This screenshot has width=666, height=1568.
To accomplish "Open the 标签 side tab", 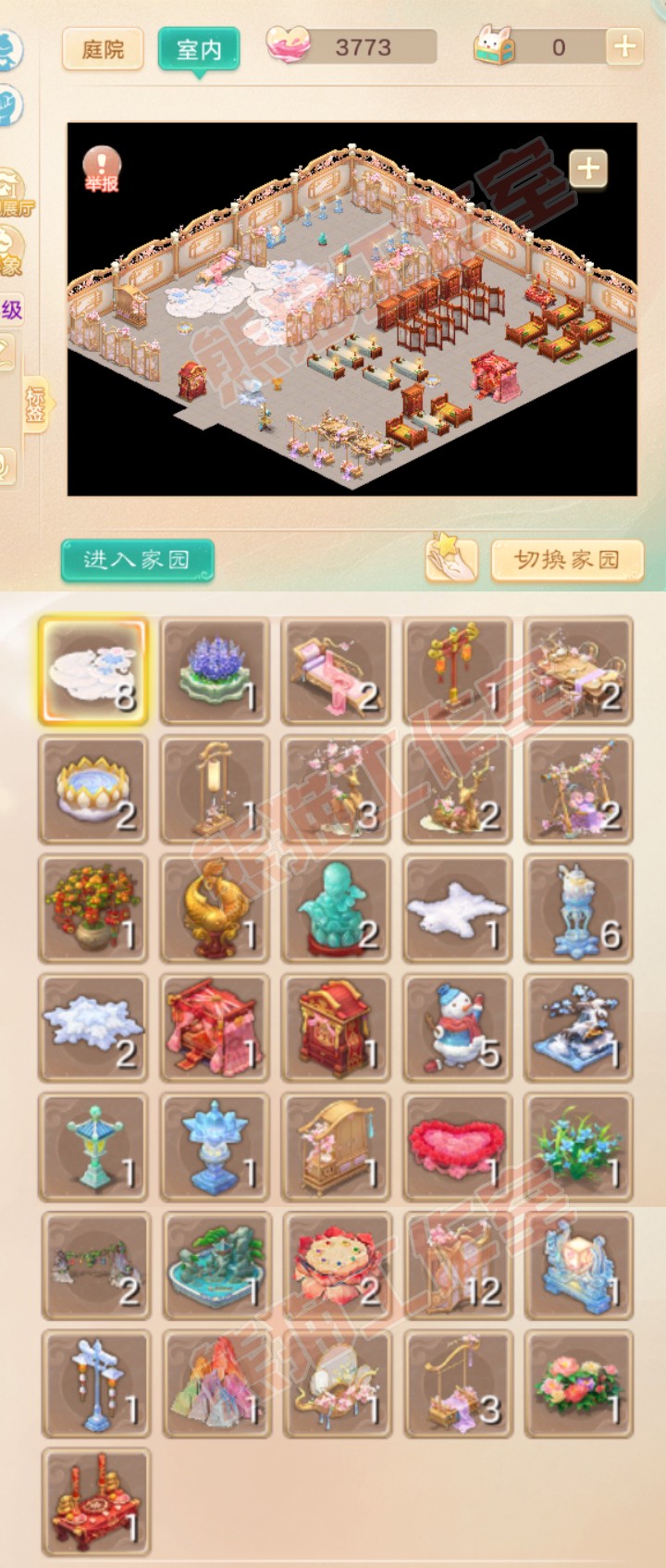I will 35,404.
